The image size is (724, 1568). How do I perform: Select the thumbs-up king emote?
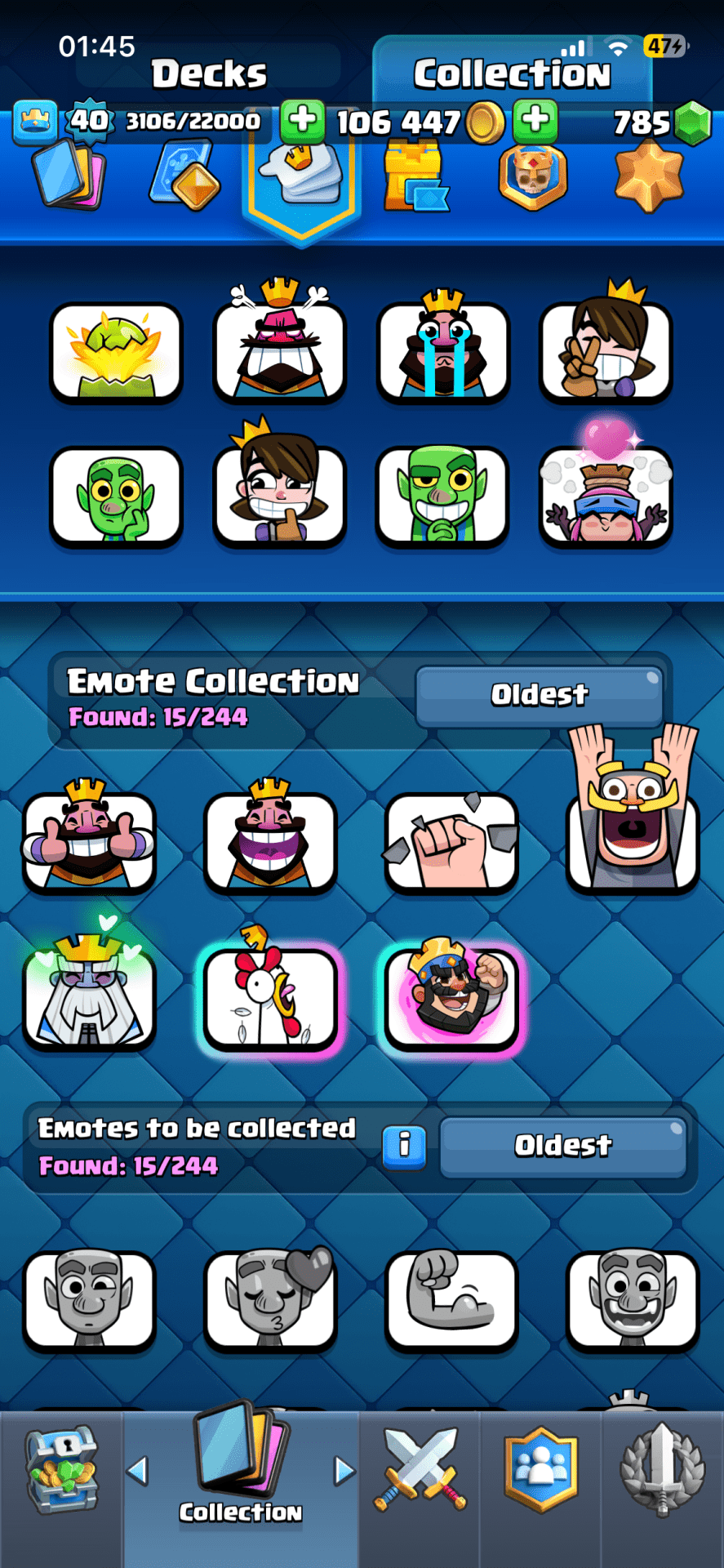click(x=89, y=840)
